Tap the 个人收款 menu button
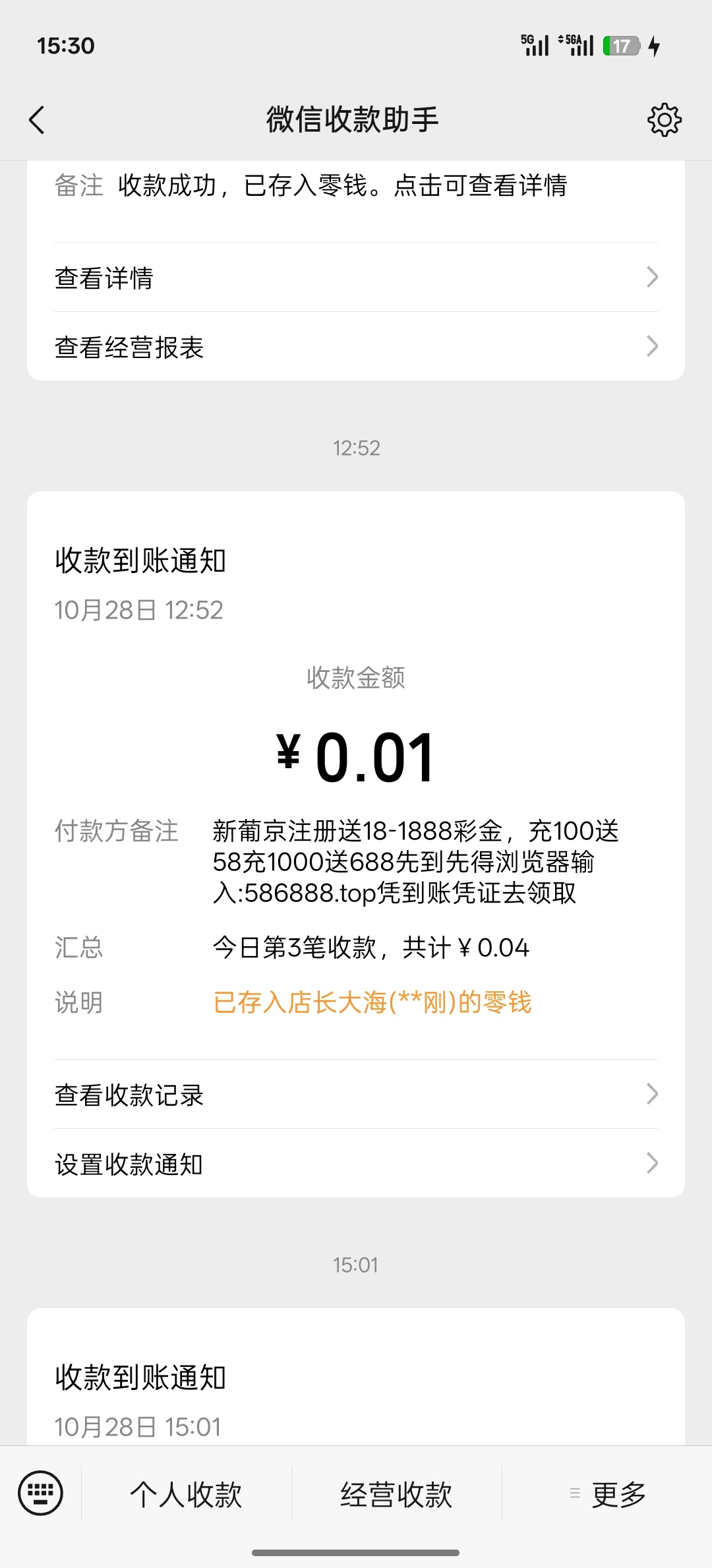Screen dimensions: 712x1568 [x=187, y=1494]
